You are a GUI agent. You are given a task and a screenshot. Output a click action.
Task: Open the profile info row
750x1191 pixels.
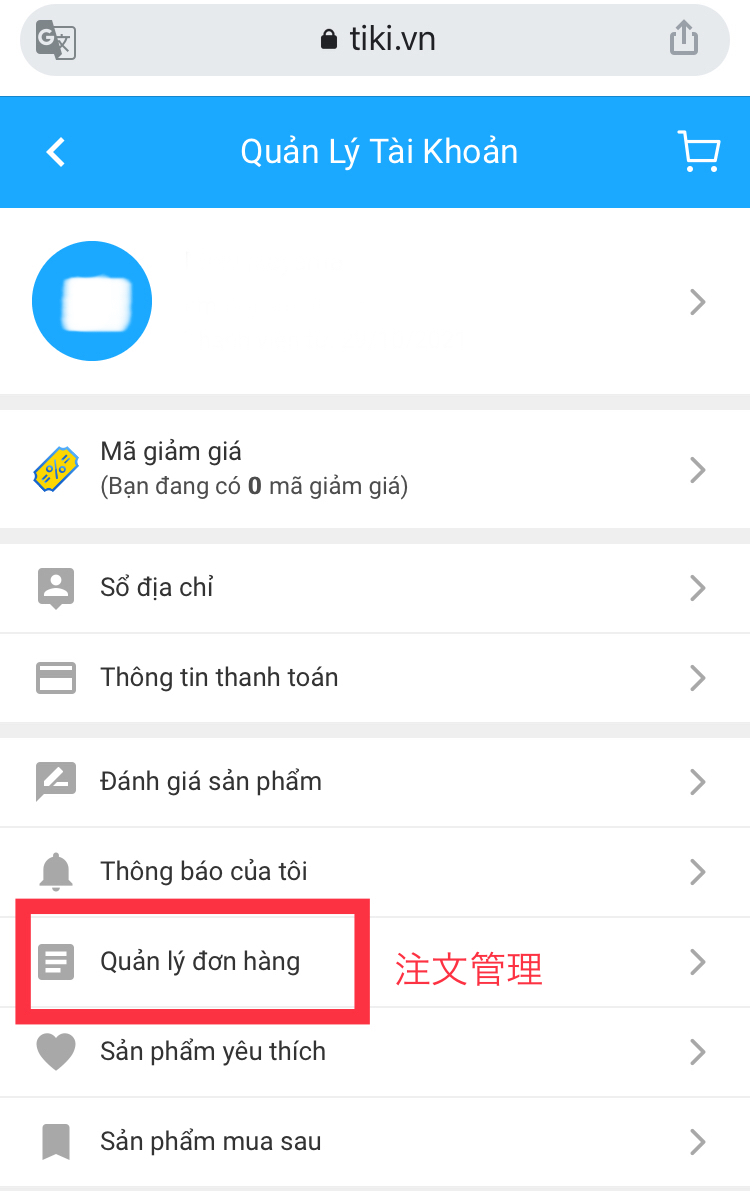375,301
